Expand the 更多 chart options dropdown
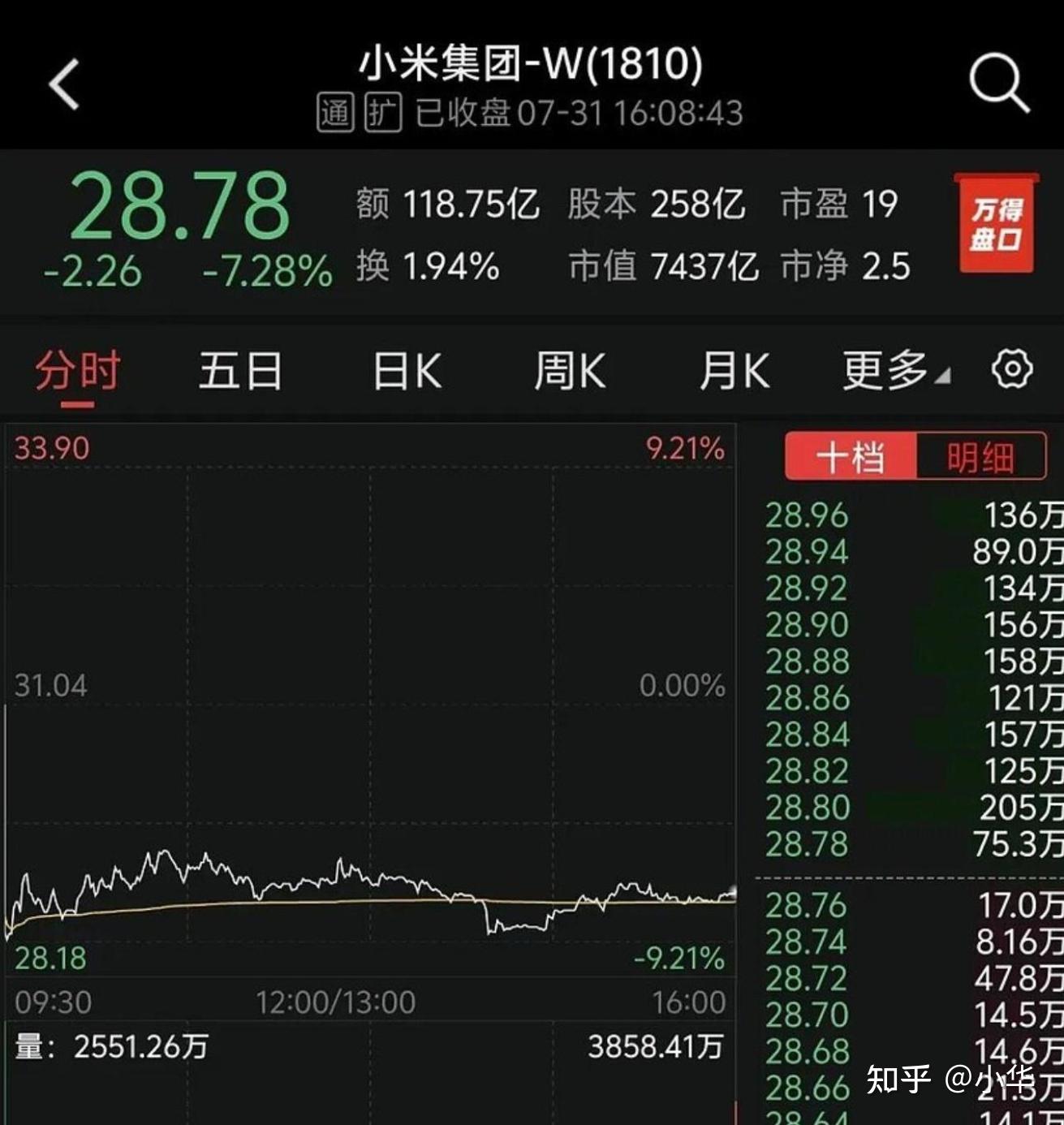This screenshot has height=1125, width=1064. tap(896, 372)
